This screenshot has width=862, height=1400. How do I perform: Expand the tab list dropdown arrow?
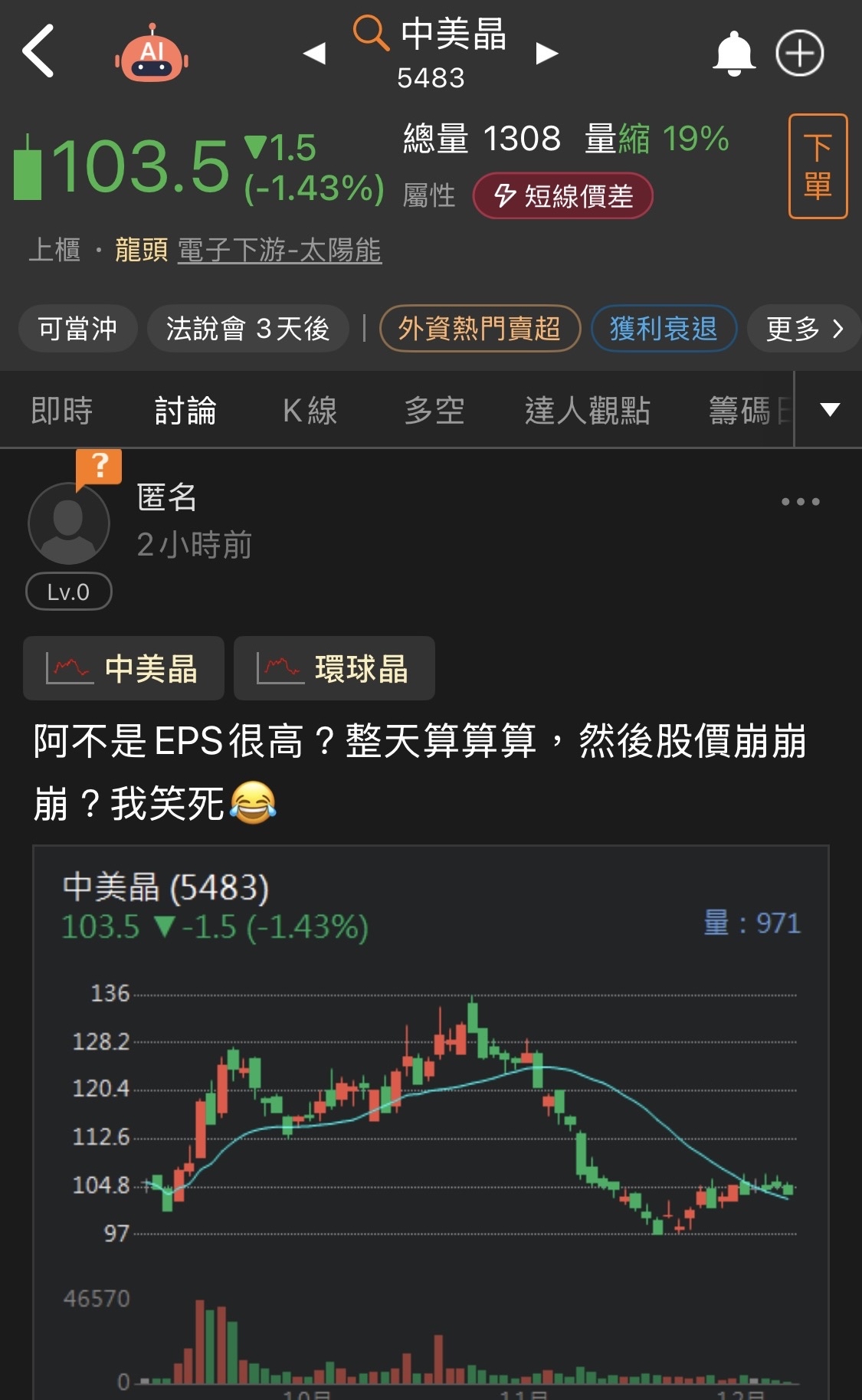coord(830,409)
